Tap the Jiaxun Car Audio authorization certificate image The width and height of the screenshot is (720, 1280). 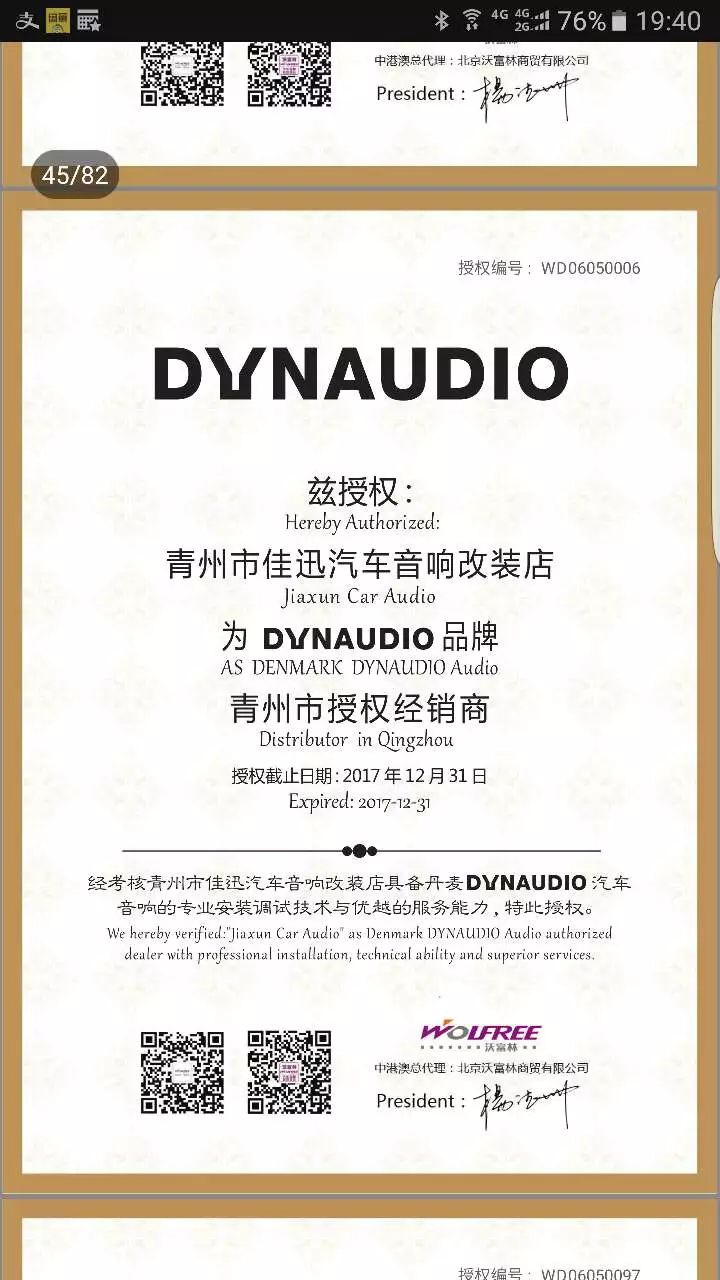coord(360,690)
